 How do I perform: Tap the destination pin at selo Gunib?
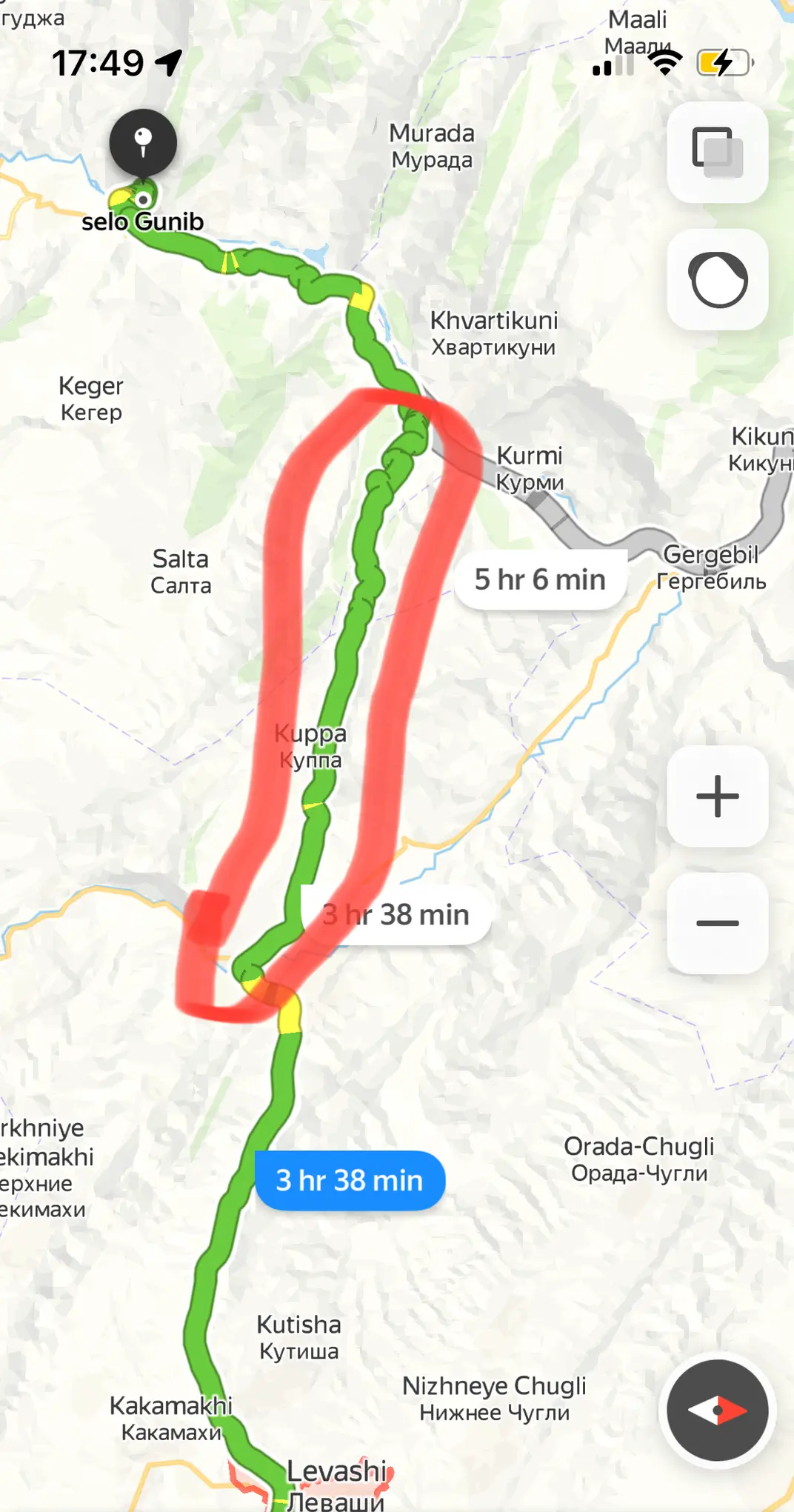[x=143, y=142]
